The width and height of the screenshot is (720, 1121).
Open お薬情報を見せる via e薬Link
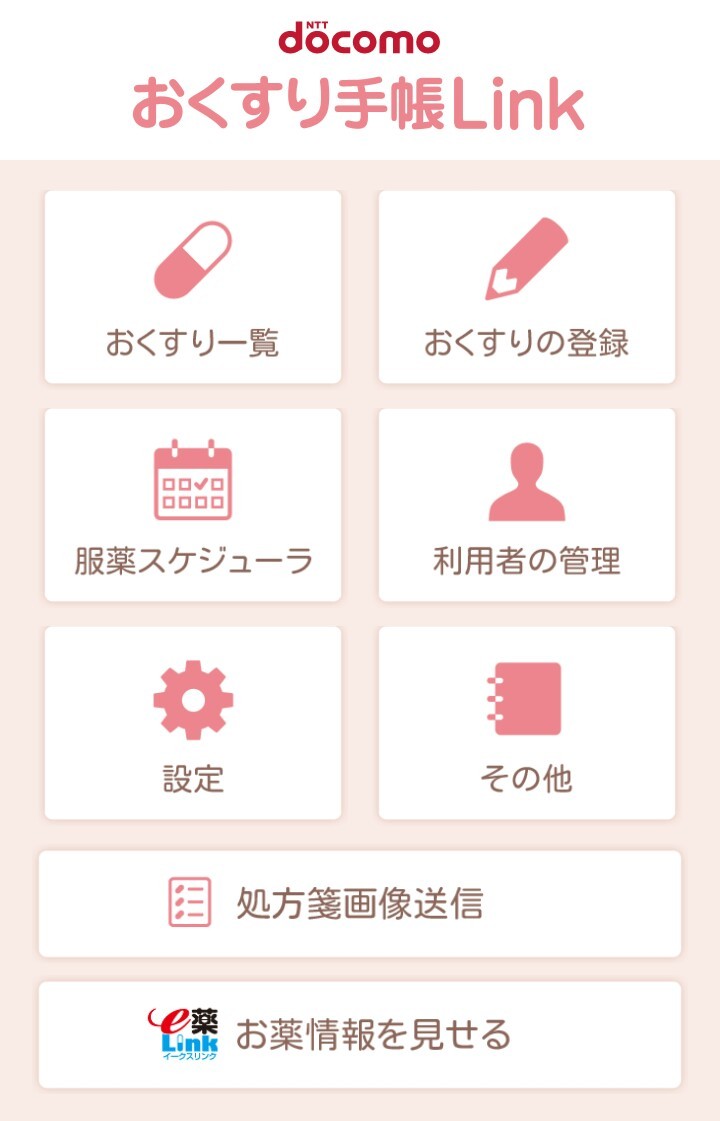pos(360,1034)
